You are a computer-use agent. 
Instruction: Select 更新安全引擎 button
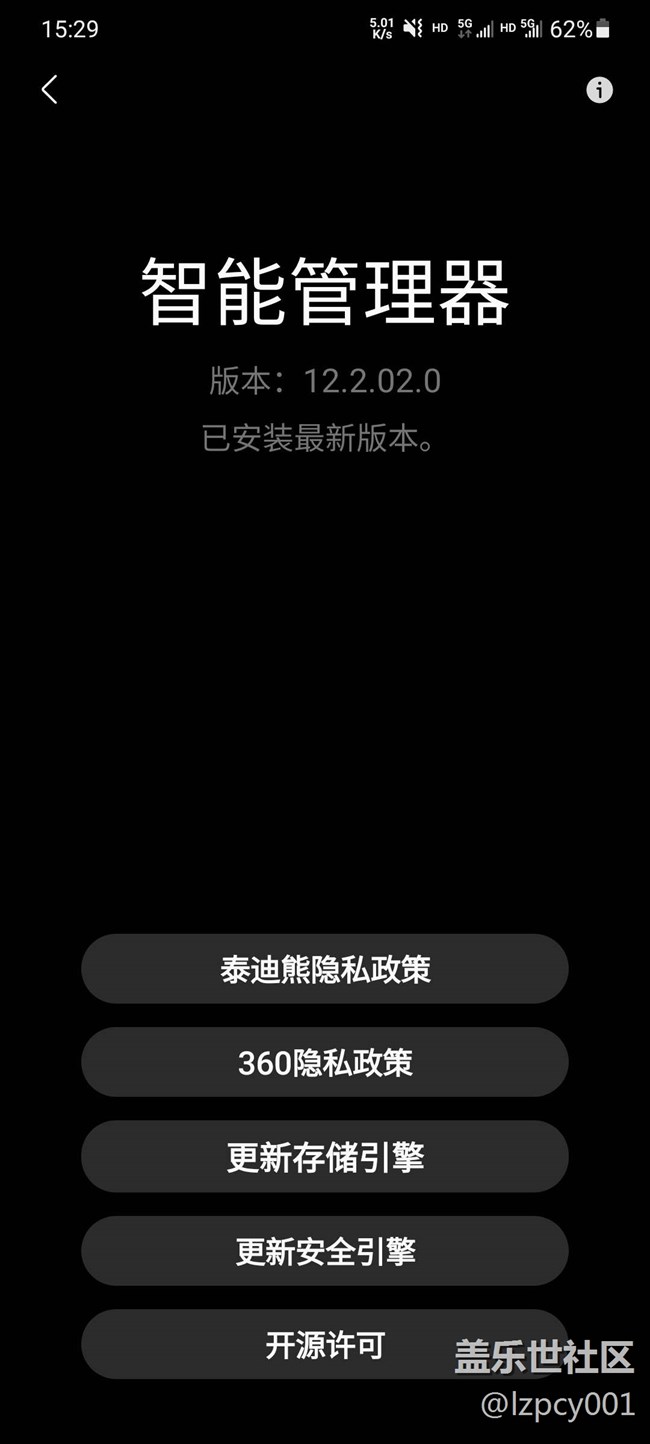325,1251
